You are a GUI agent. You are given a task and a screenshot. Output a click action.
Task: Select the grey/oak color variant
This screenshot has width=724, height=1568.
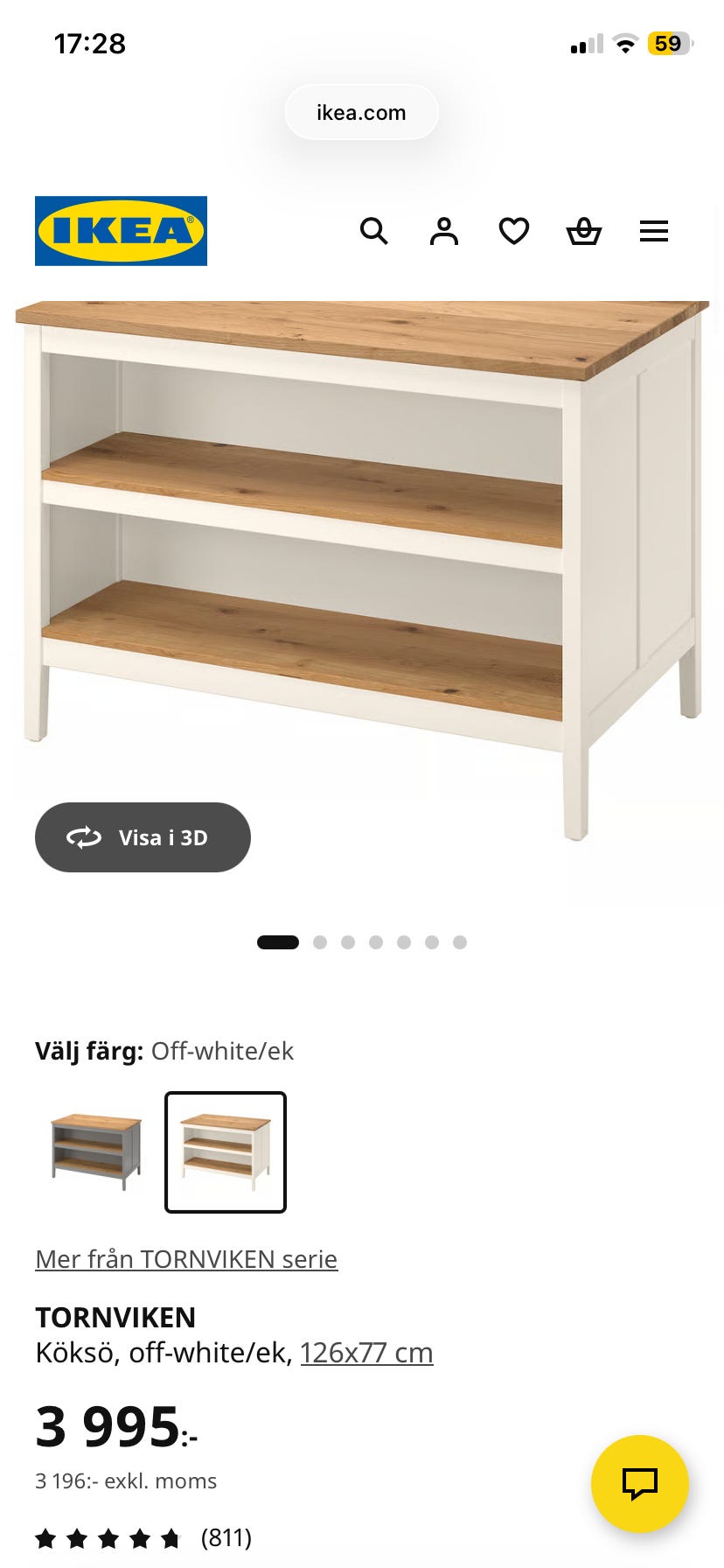click(x=94, y=1152)
